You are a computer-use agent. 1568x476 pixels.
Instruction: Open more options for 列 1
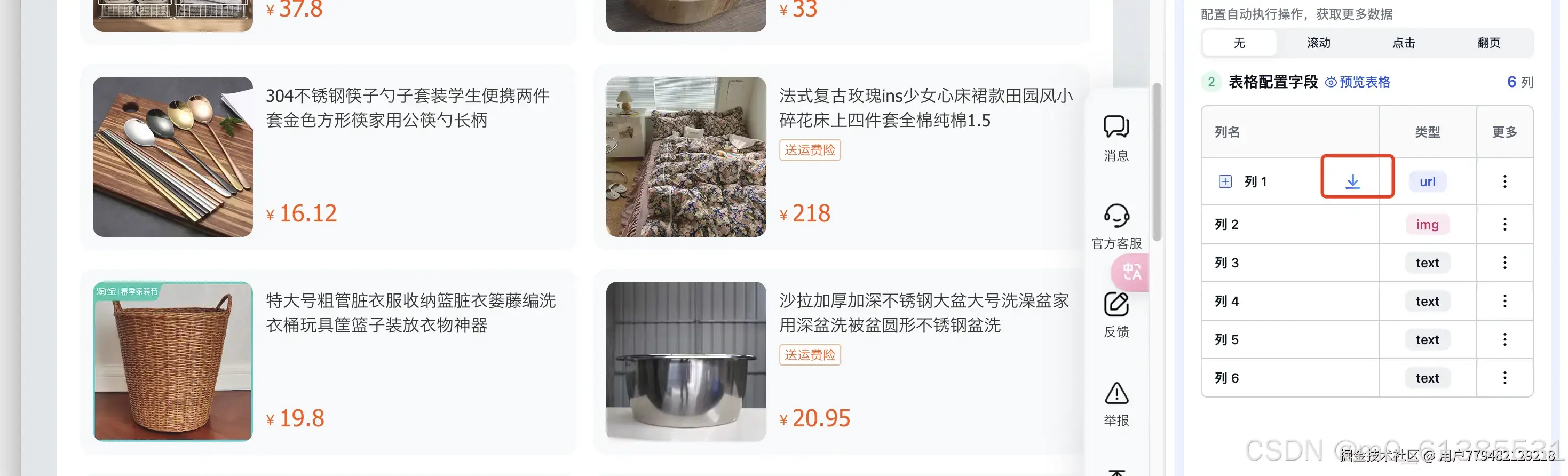(1504, 181)
